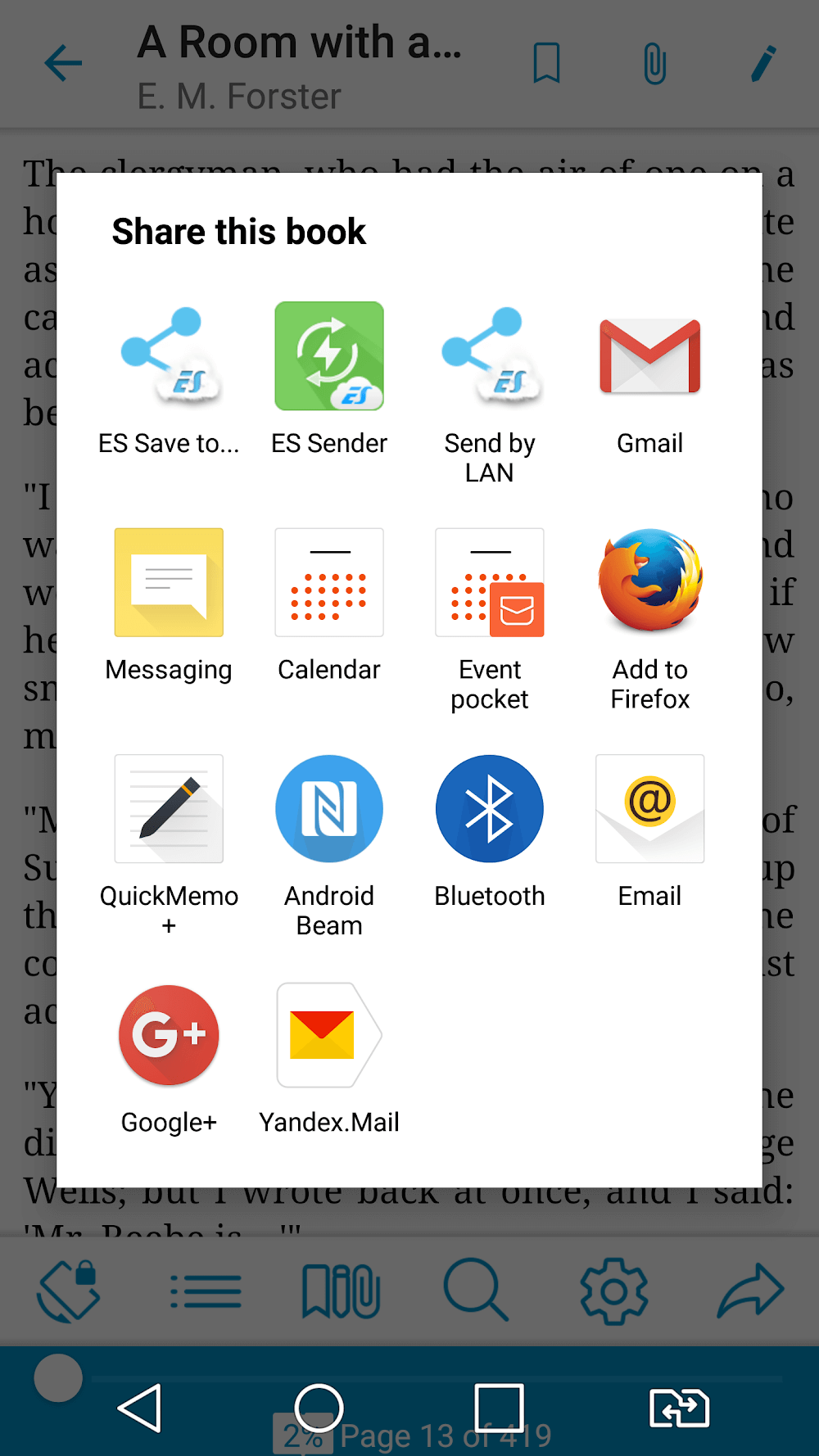
Task: Open recent apps overview
Action: [499, 1409]
